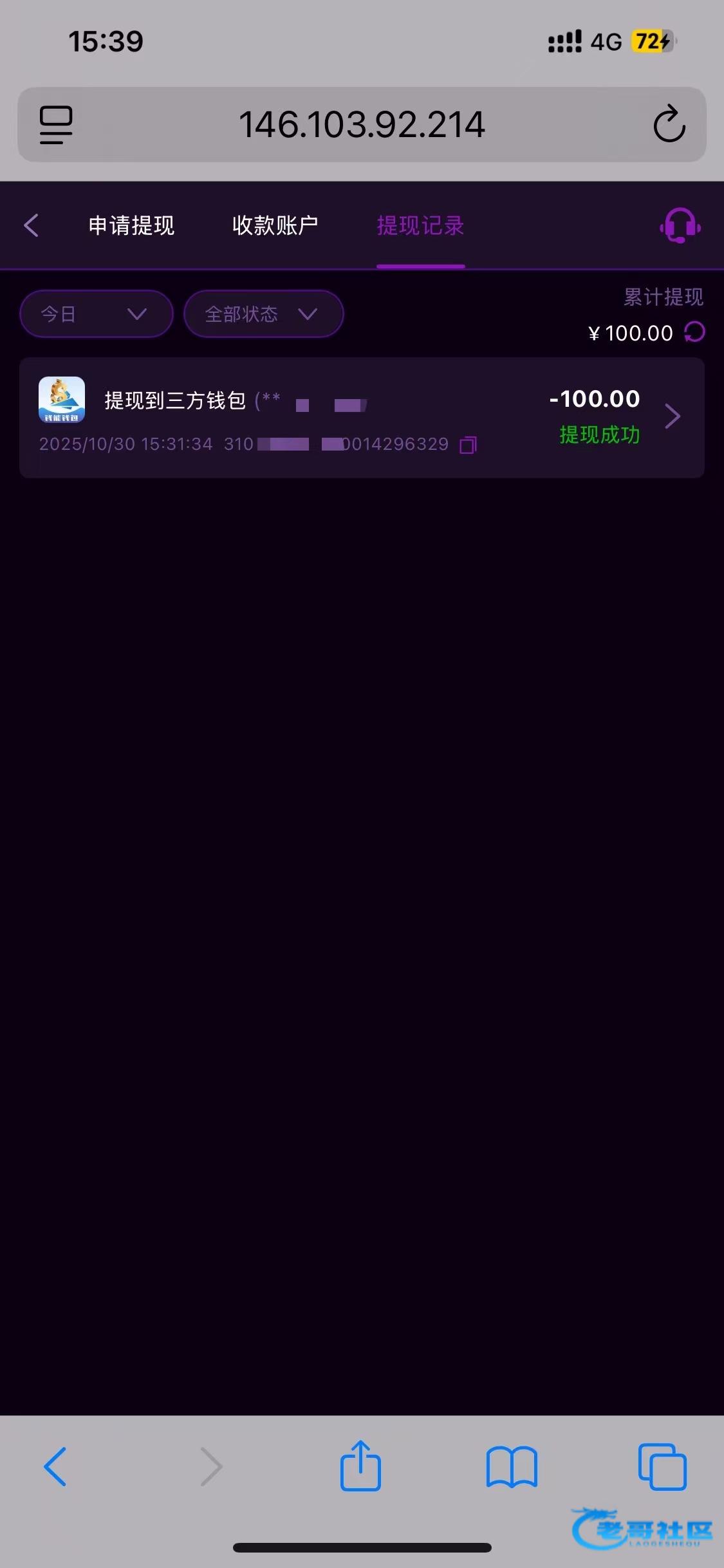Open browser bookmarks

(x=512, y=1466)
